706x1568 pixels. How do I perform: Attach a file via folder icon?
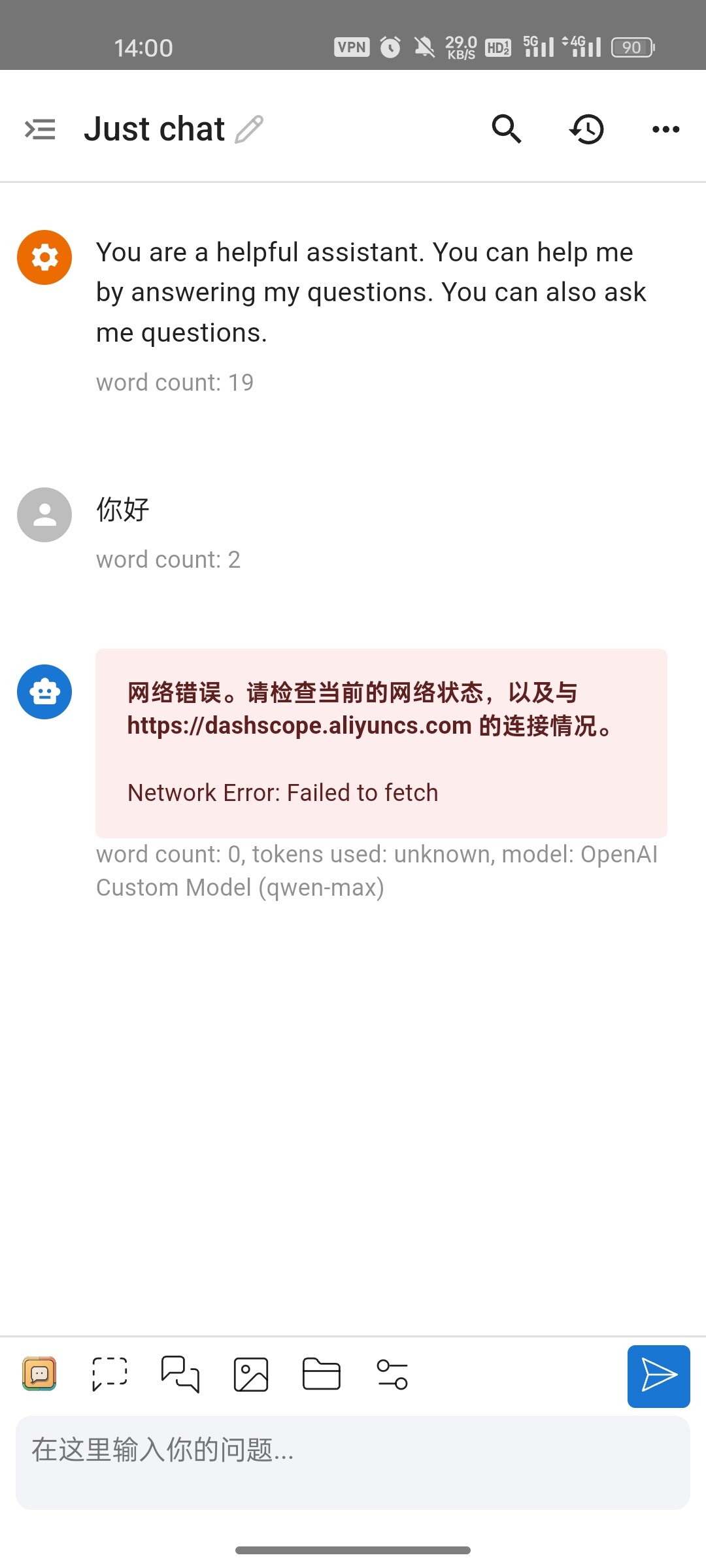(x=322, y=1374)
